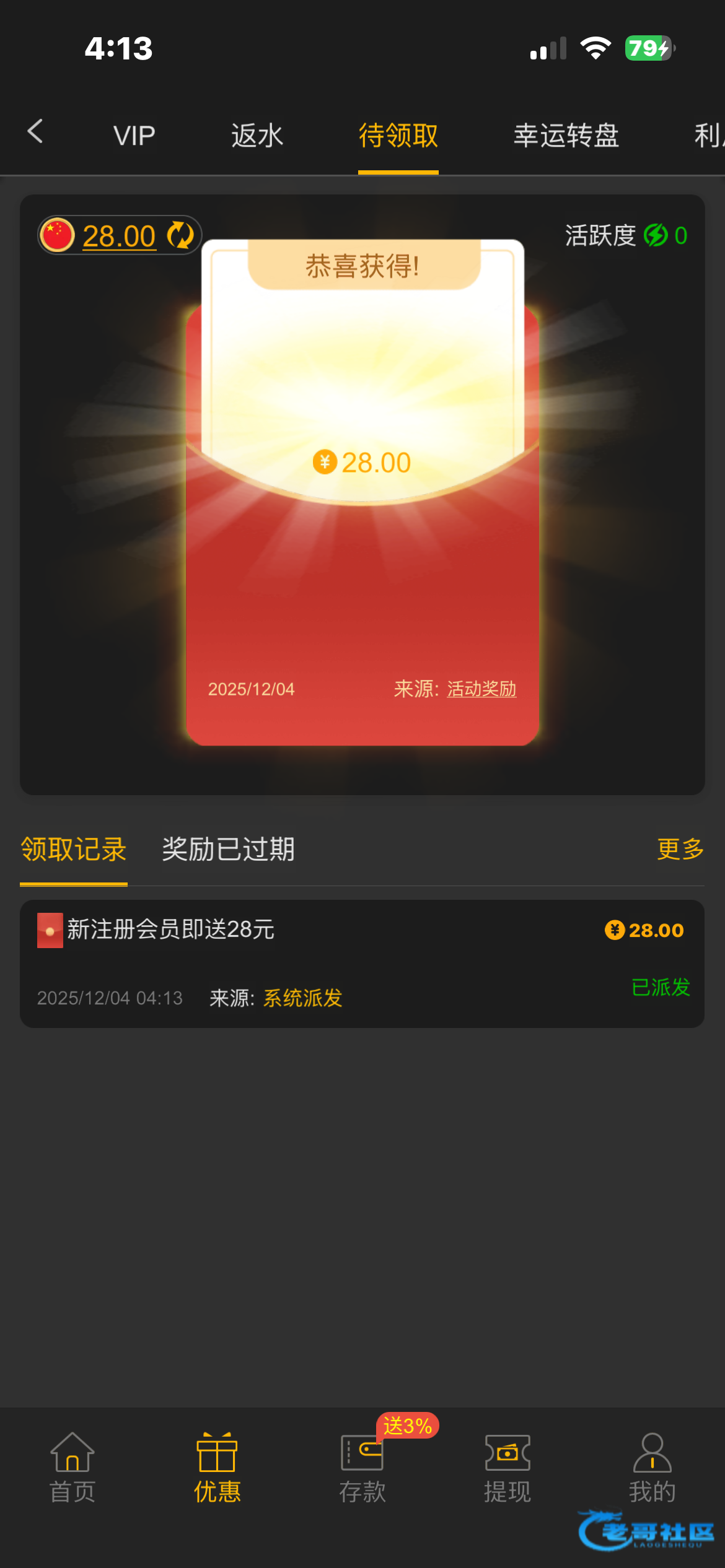
Task: Switch to the 返水 tab
Action: pos(257,136)
